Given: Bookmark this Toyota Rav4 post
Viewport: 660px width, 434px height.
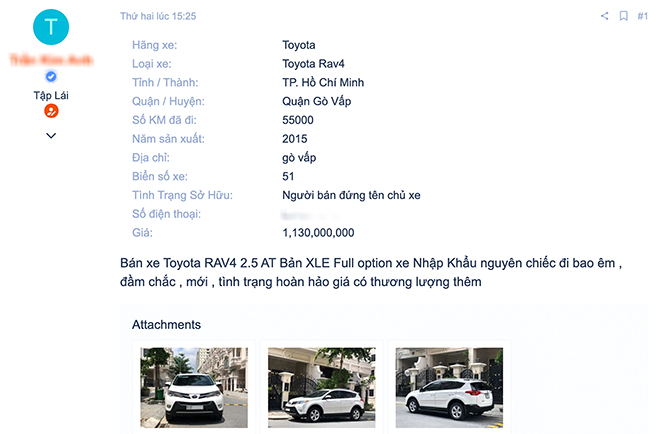Looking at the screenshot, I should (623, 16).
